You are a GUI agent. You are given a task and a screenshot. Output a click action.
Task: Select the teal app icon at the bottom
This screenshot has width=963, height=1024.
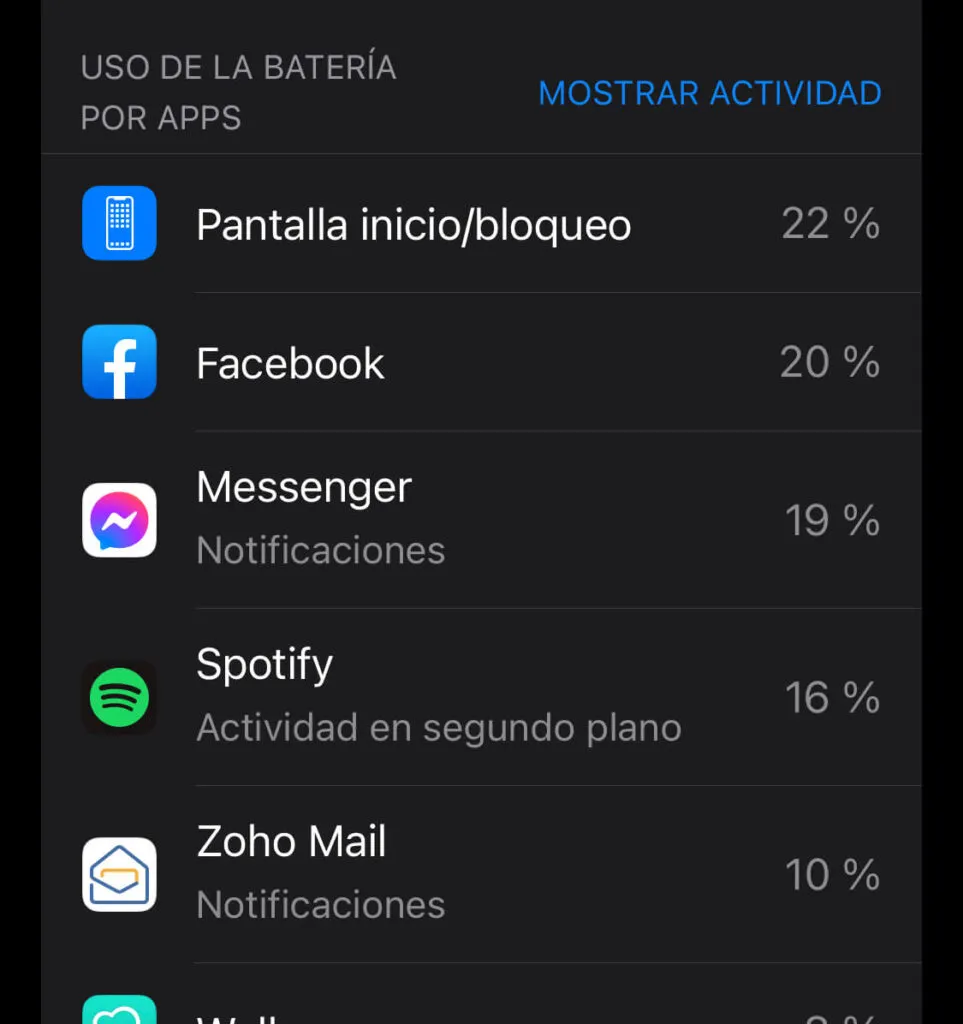click(119, 1010)
